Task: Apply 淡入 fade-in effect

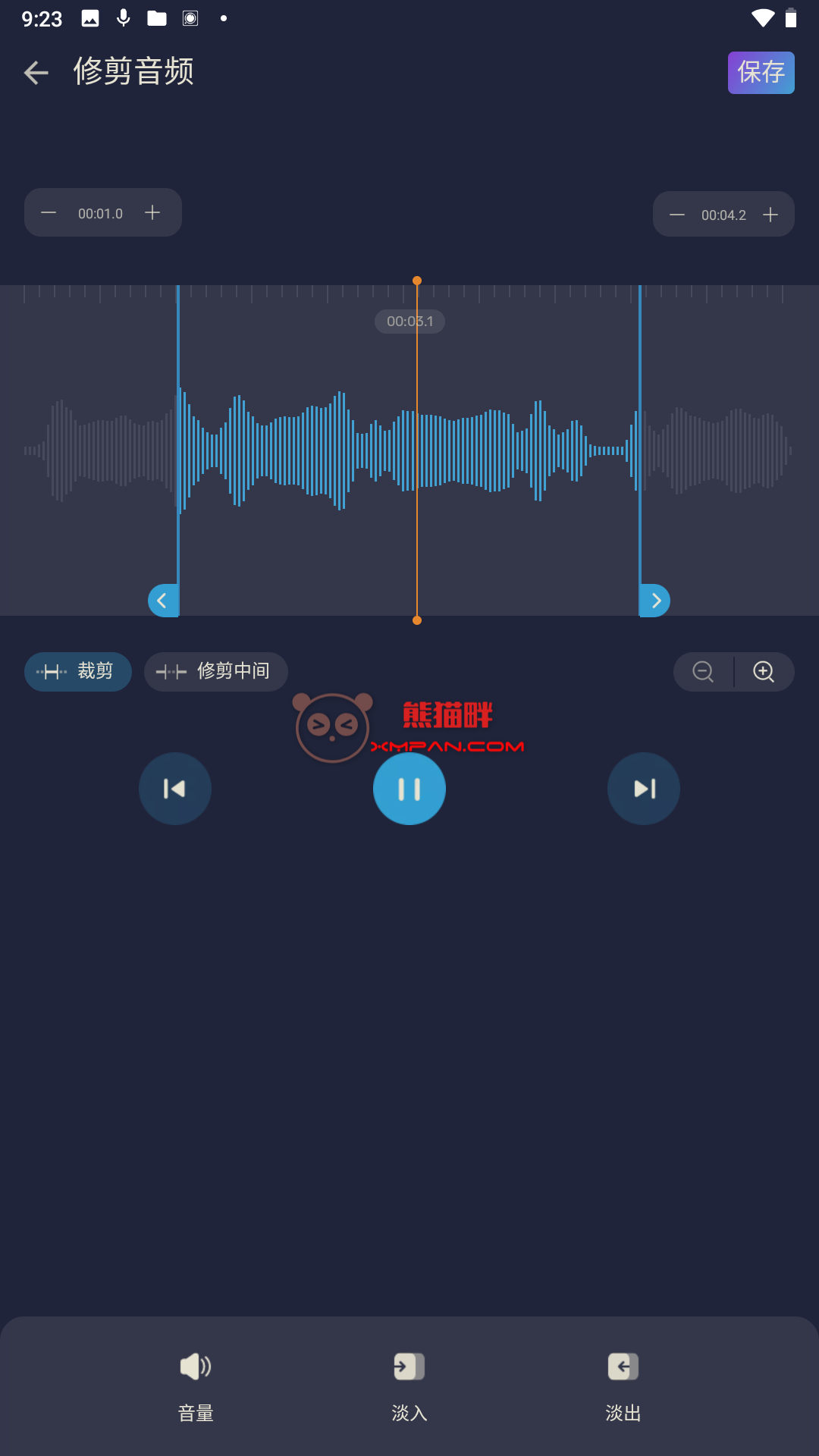Action: (x=409, y=1384)
